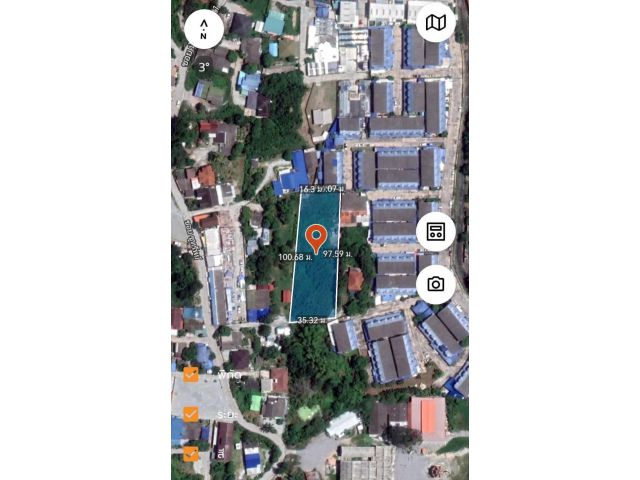Toggle the bottom orange checkbox
The image size is (640, 480).
[x=191, y=453]
